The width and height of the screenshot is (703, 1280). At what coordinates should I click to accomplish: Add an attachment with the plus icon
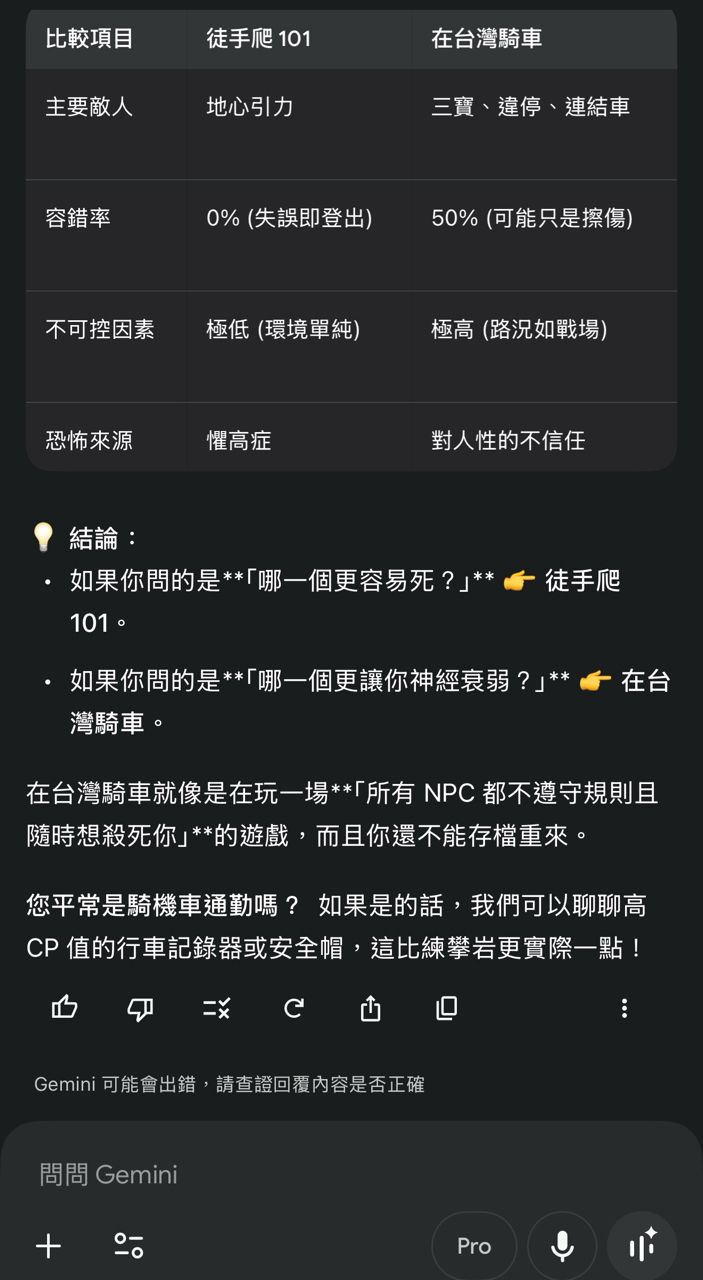click(x=48, y=1245)
